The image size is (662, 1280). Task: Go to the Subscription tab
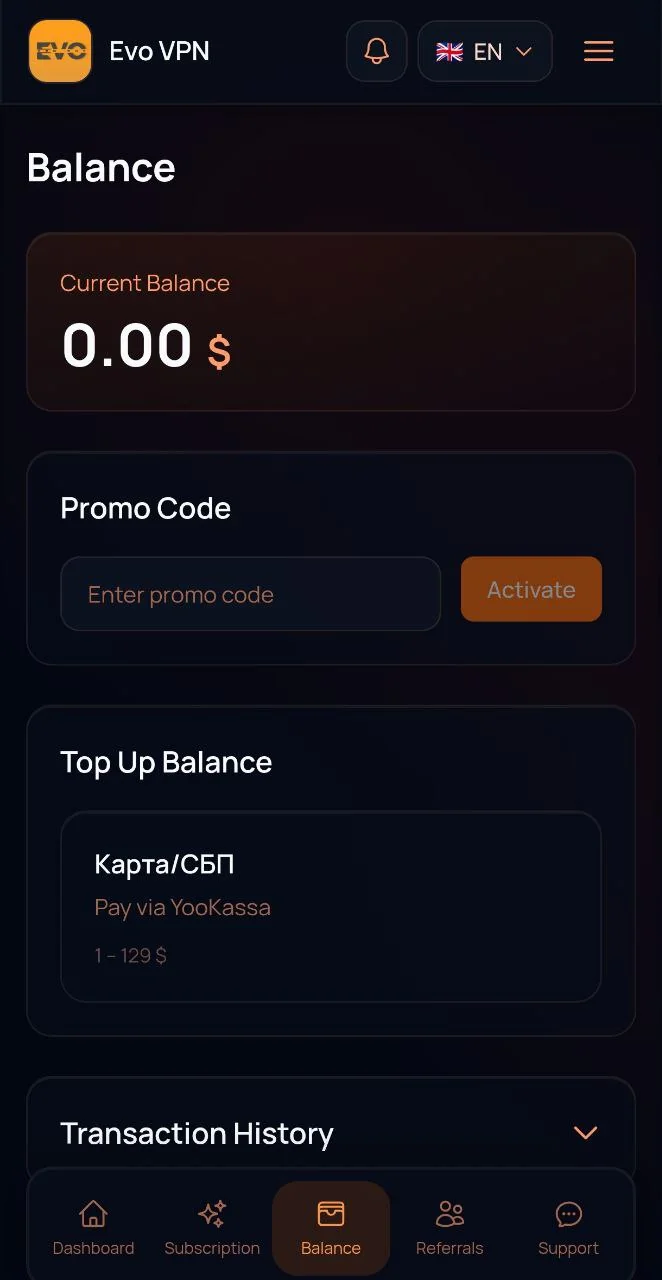coord(212,1229)
